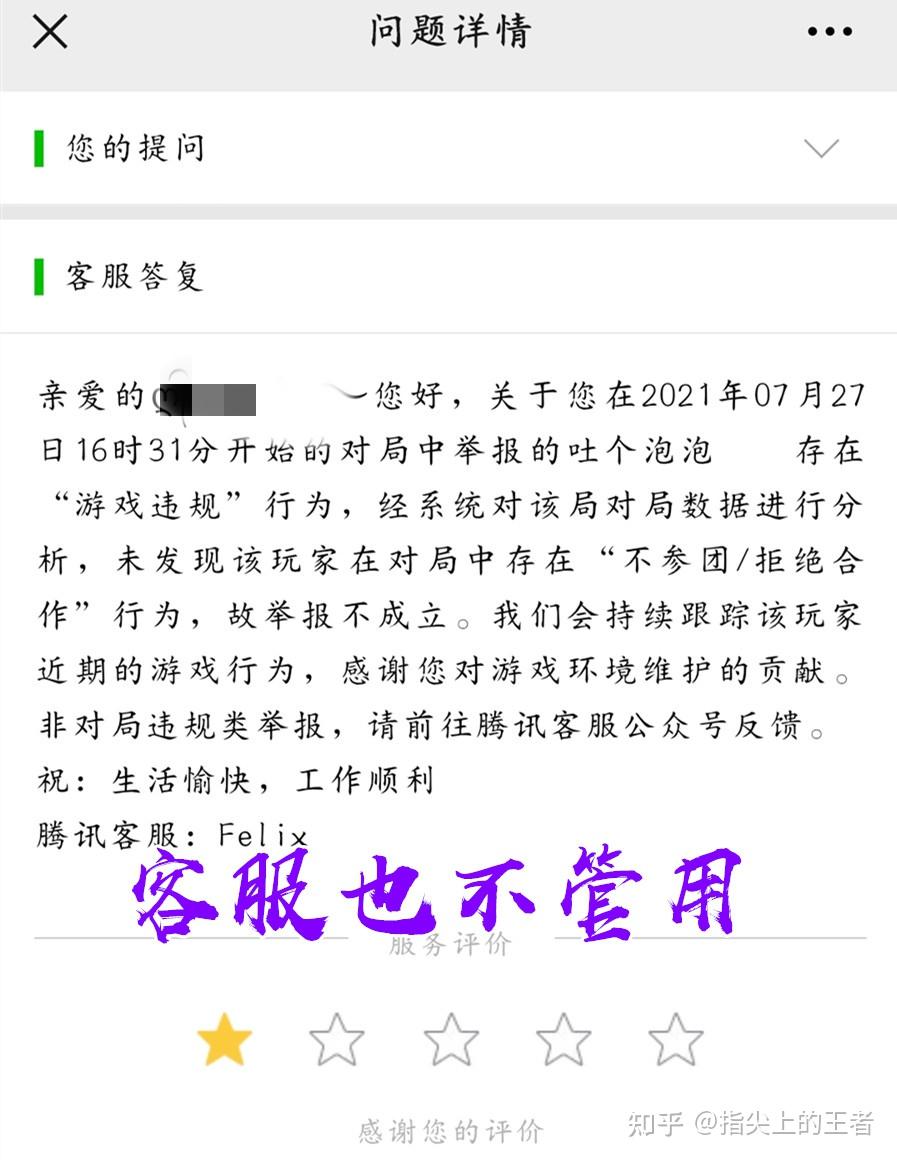The height and width of the screenshot is (1160, 897).
Task: Give a three-star service rating
Action: click(450, 1040)
